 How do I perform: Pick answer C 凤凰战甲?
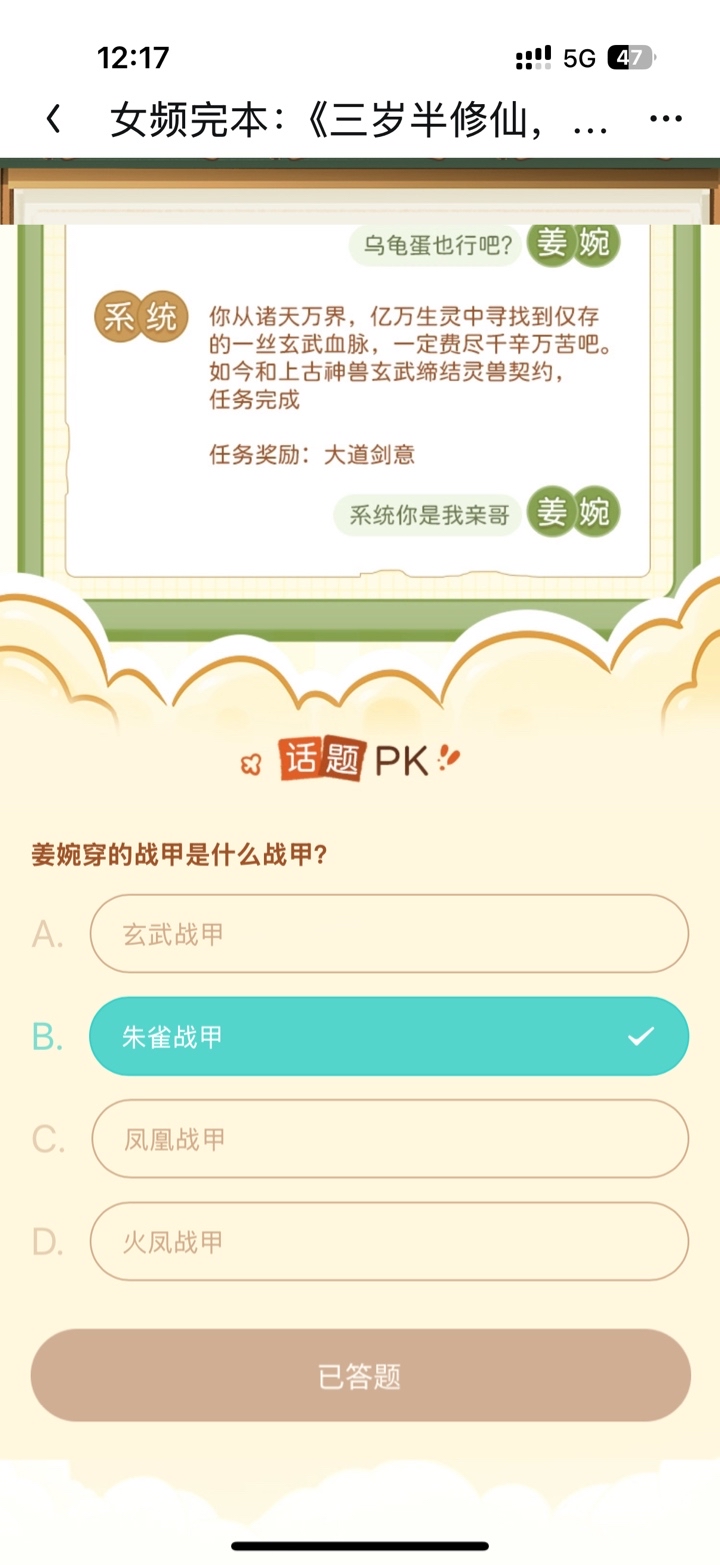pyautogui.click(x=389, y=1139)
